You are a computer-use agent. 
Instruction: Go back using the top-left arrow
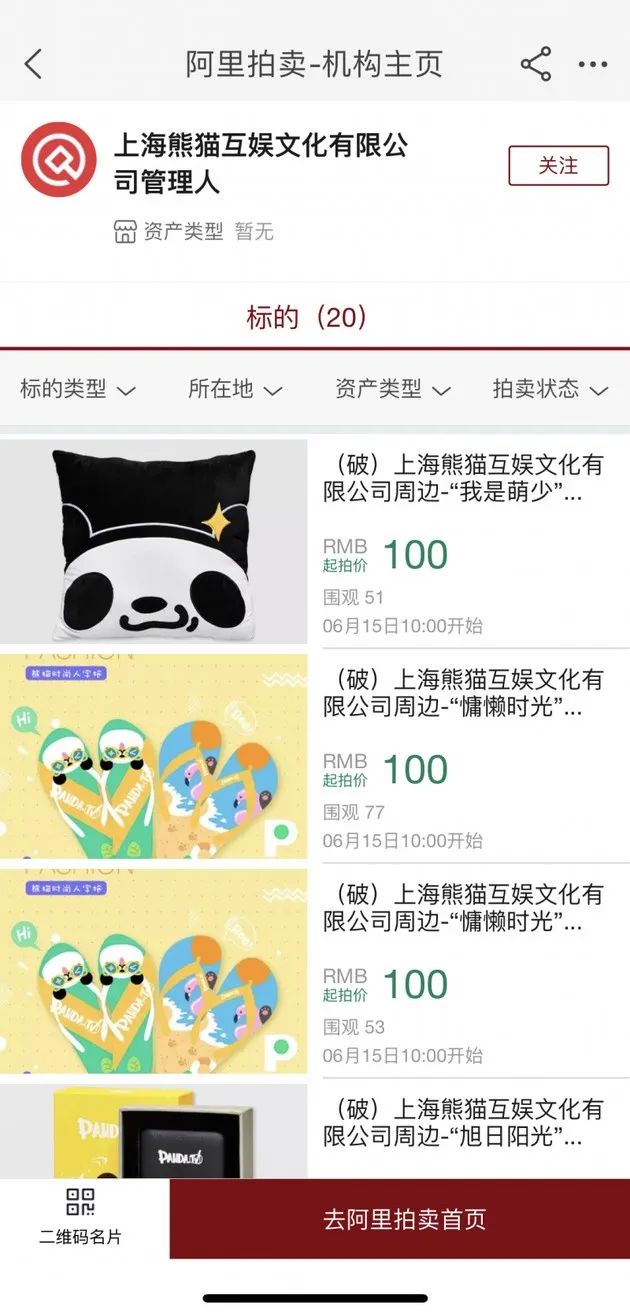(34, 65)
